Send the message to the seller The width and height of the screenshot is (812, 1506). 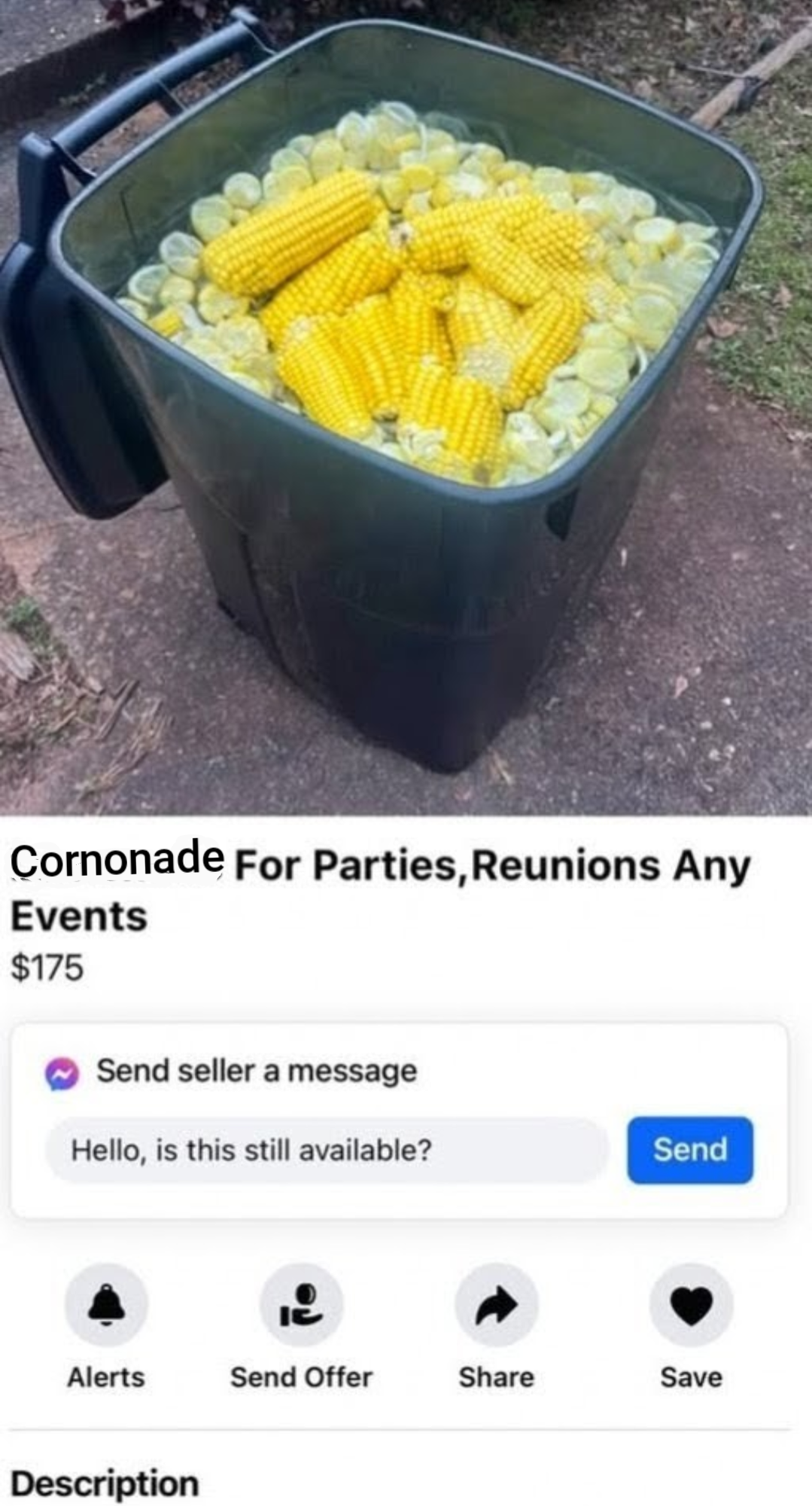[689, 1150]
